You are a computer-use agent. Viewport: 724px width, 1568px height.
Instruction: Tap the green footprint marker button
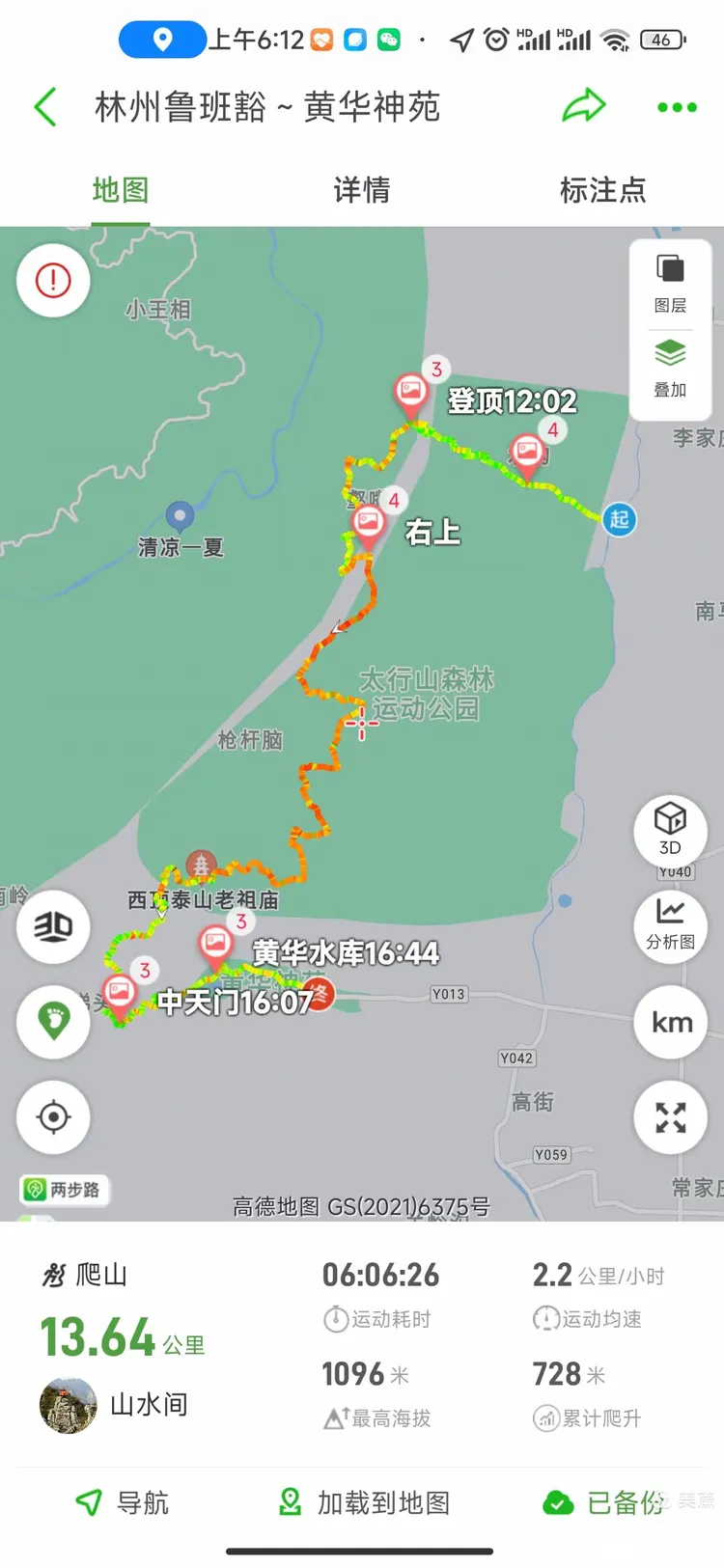click(x=53, y=1021)
